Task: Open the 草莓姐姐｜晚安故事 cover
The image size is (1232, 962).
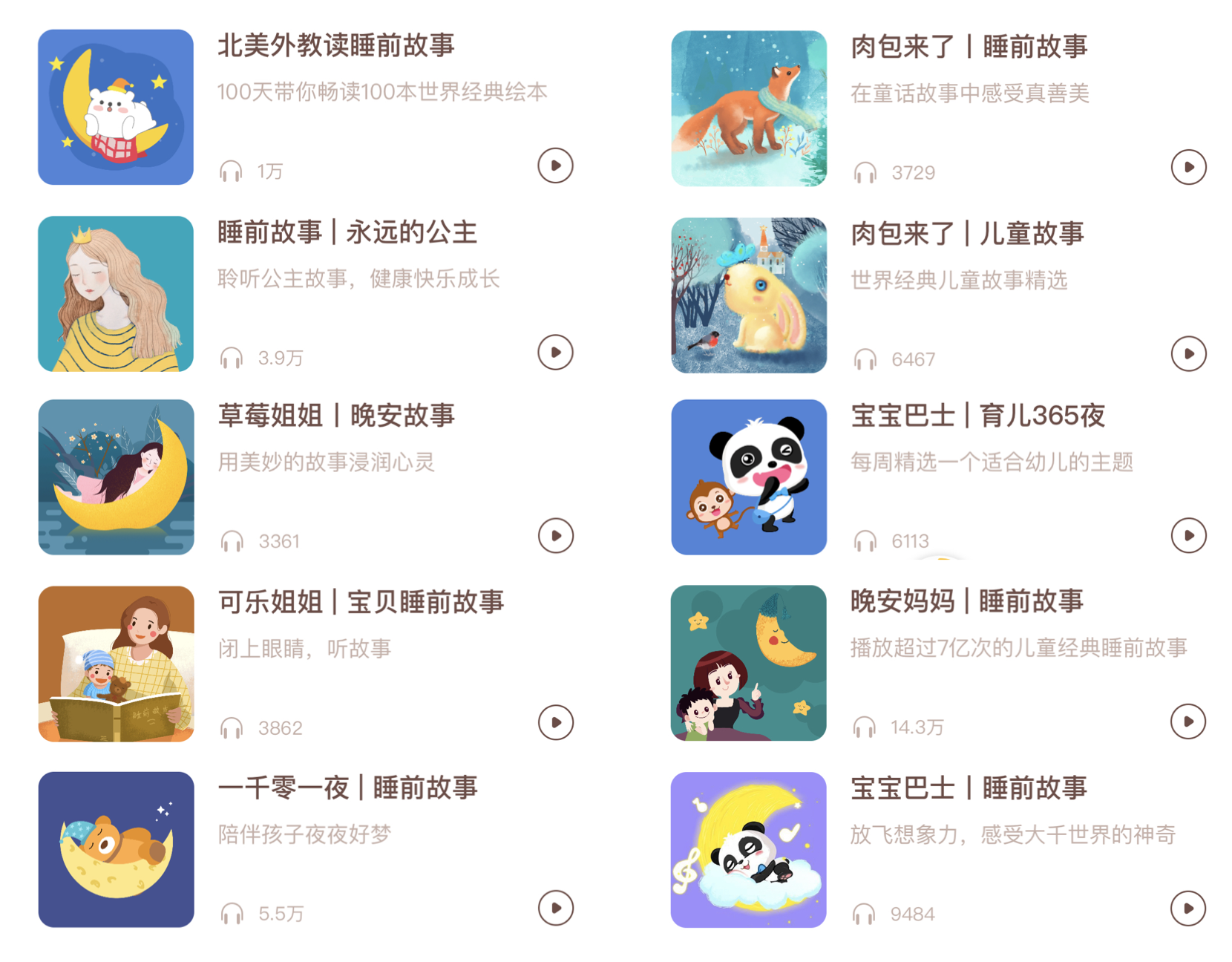Action: pos(116,477)
